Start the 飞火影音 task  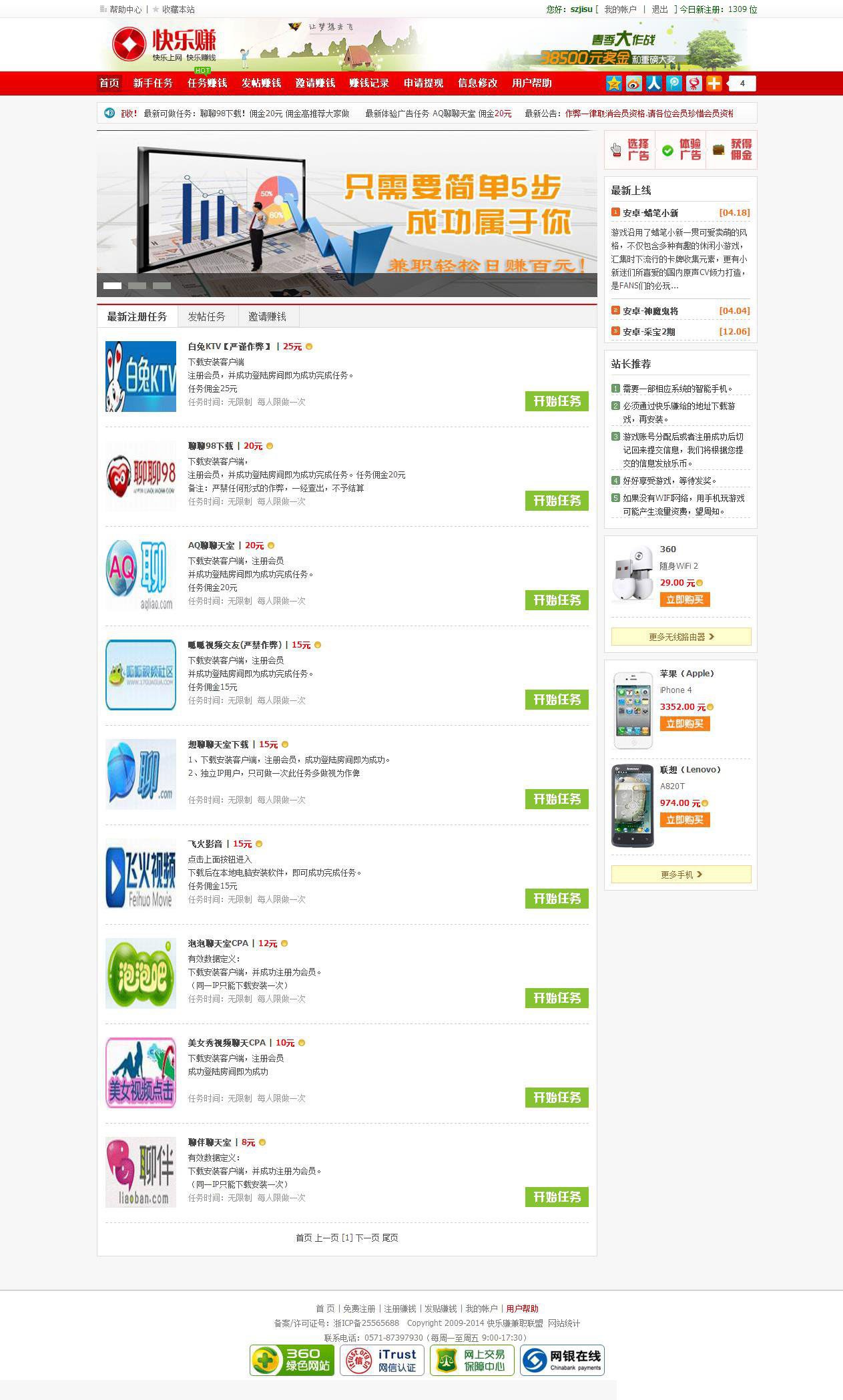[557, 899]
